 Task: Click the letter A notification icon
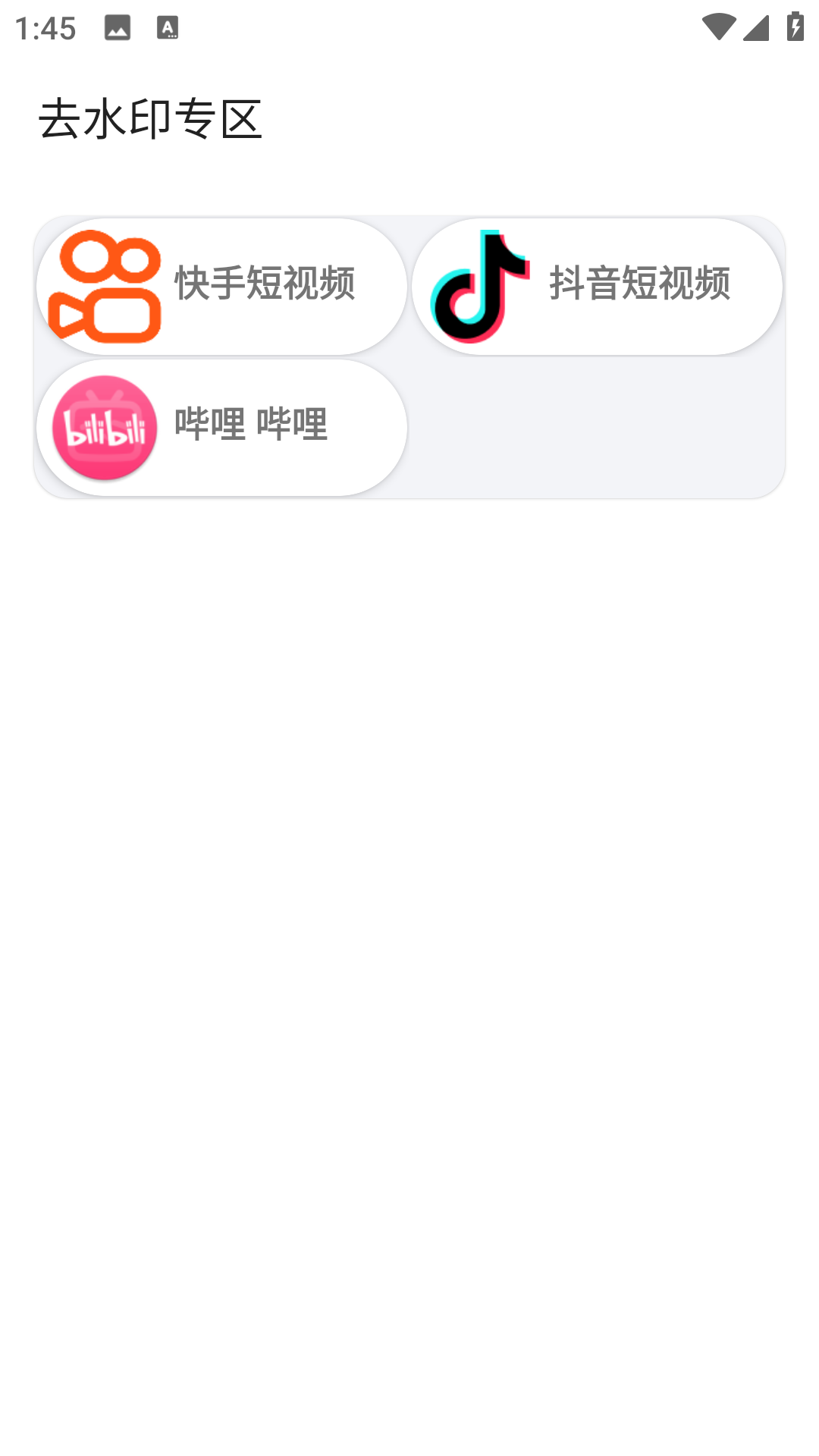click(167, 27)
